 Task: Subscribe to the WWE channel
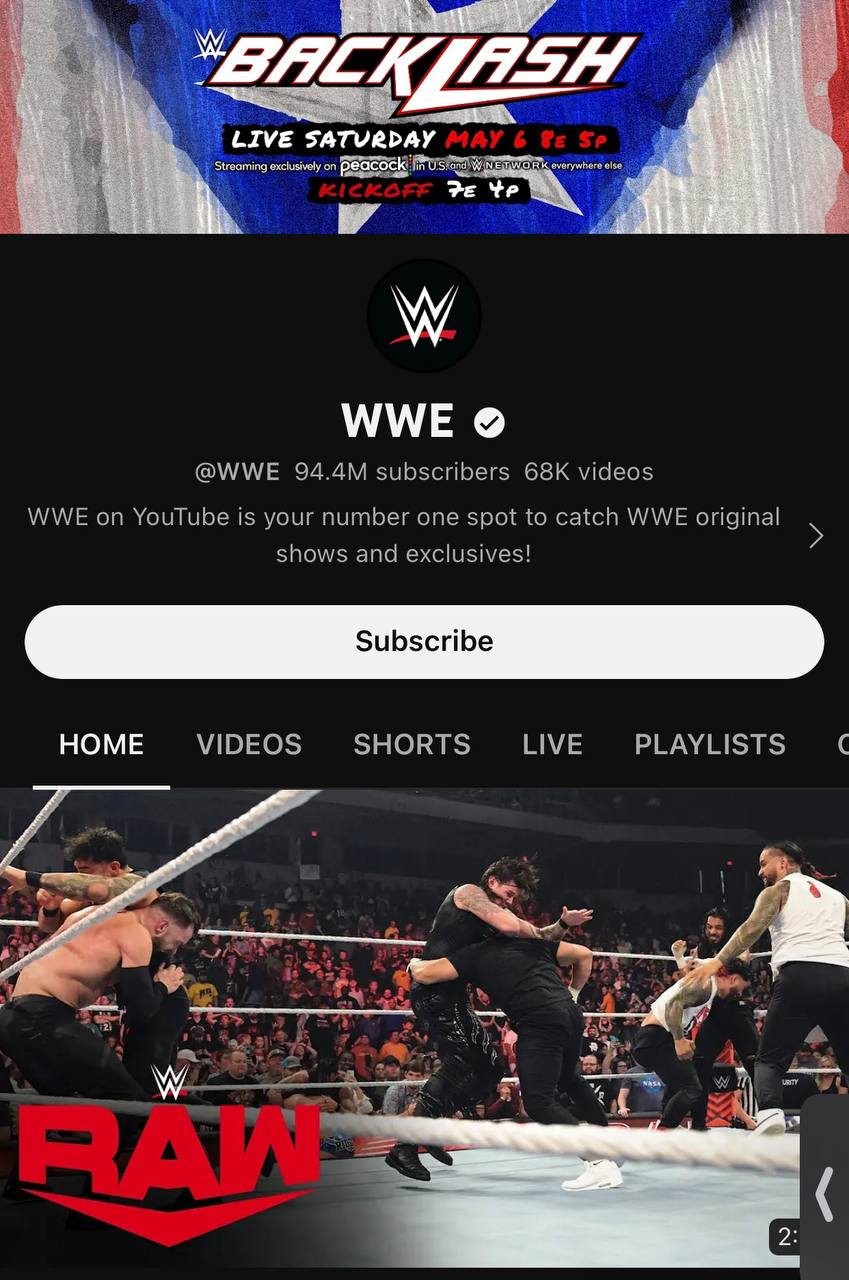424,641
